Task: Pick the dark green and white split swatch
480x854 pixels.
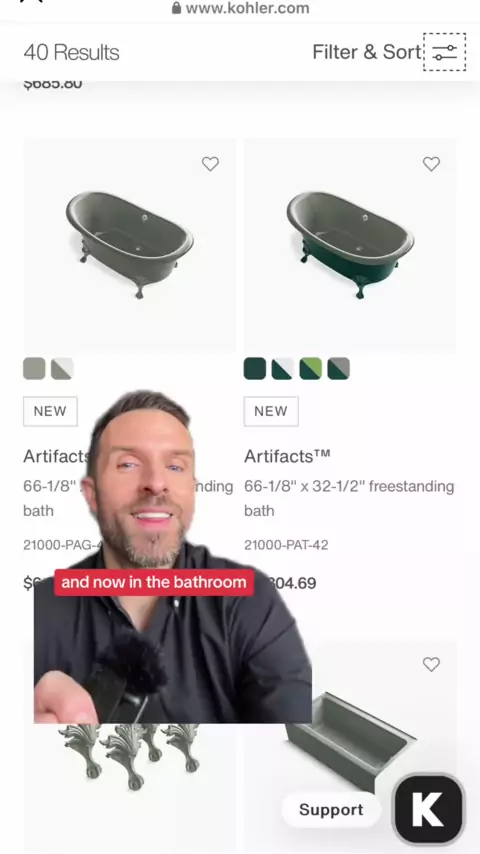Action: pyautogui.click(x=283, y=369)
